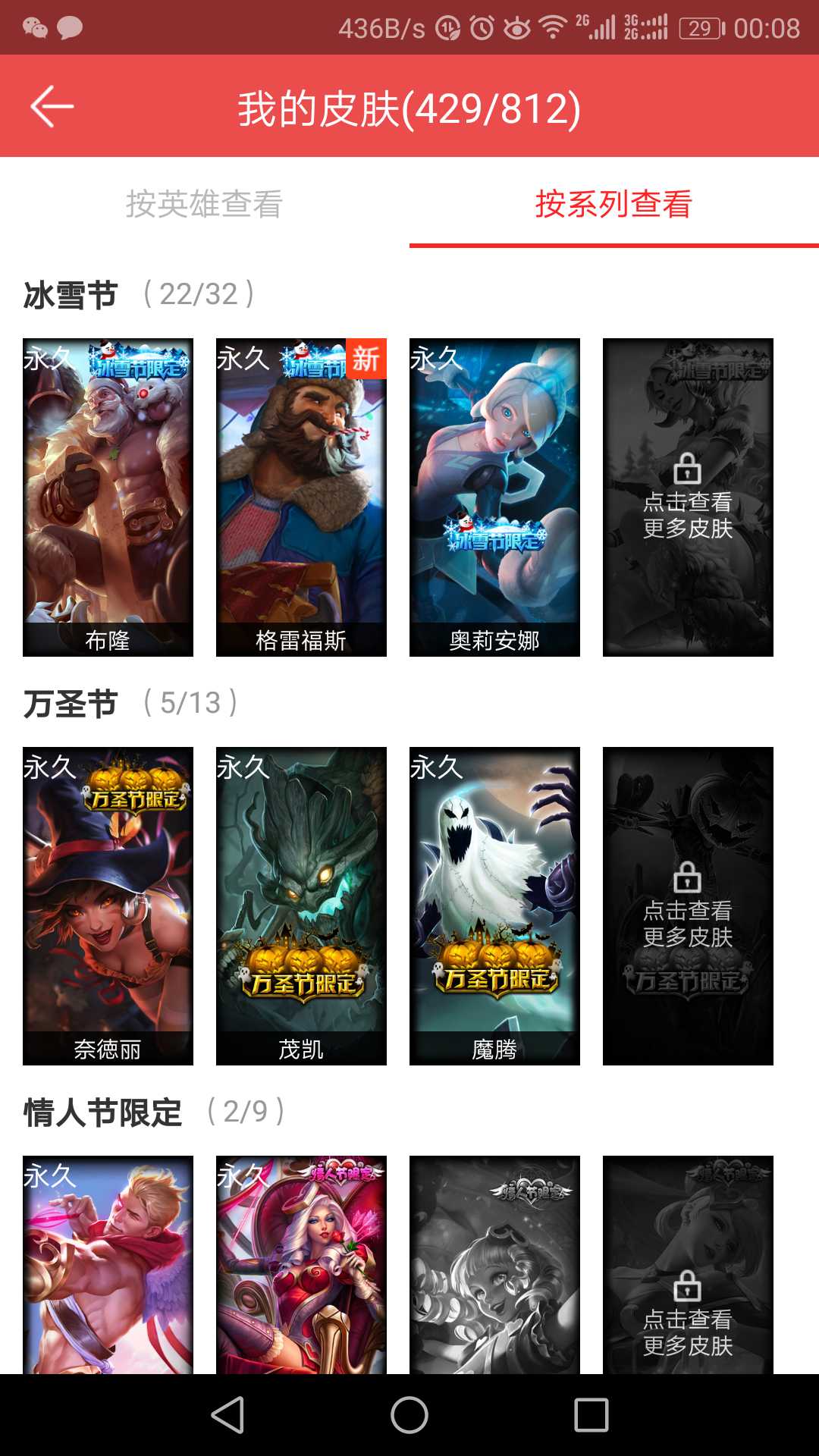819x1456 pixels.
Task: Switch to the 按英雄查看 tab
Action: point(204,204)
